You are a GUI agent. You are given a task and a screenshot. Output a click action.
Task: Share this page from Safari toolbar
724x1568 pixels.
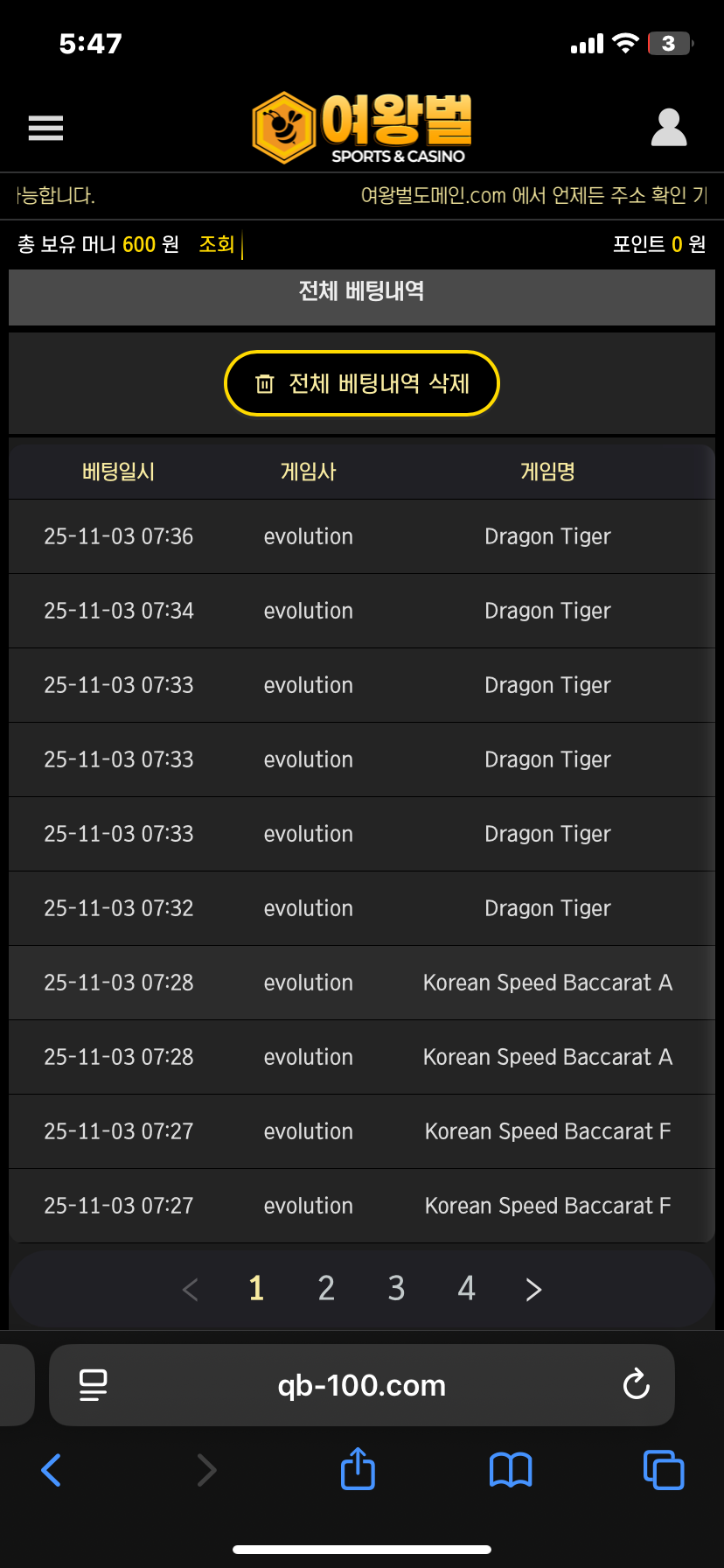[358, 1469]
